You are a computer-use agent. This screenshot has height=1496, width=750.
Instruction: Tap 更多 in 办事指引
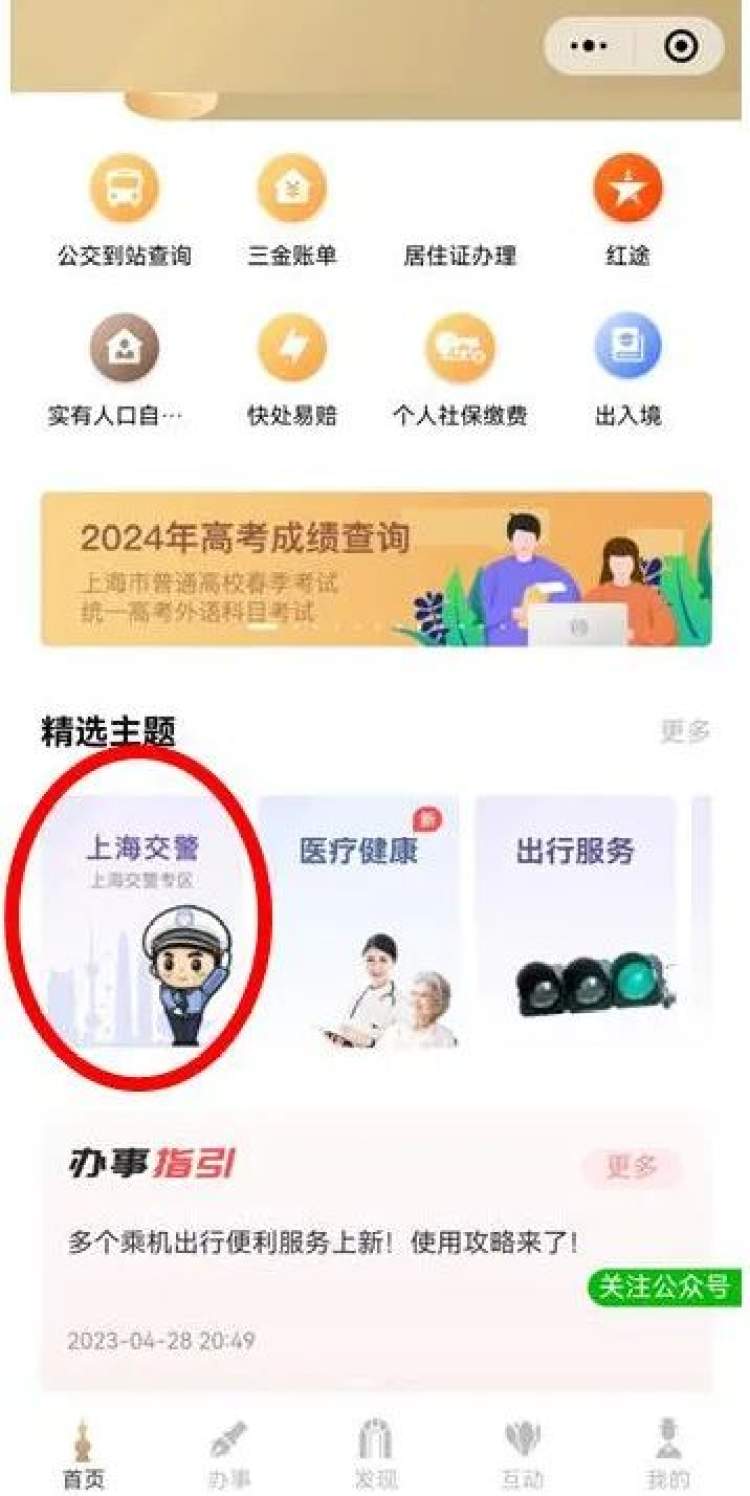pos(632,1166)
